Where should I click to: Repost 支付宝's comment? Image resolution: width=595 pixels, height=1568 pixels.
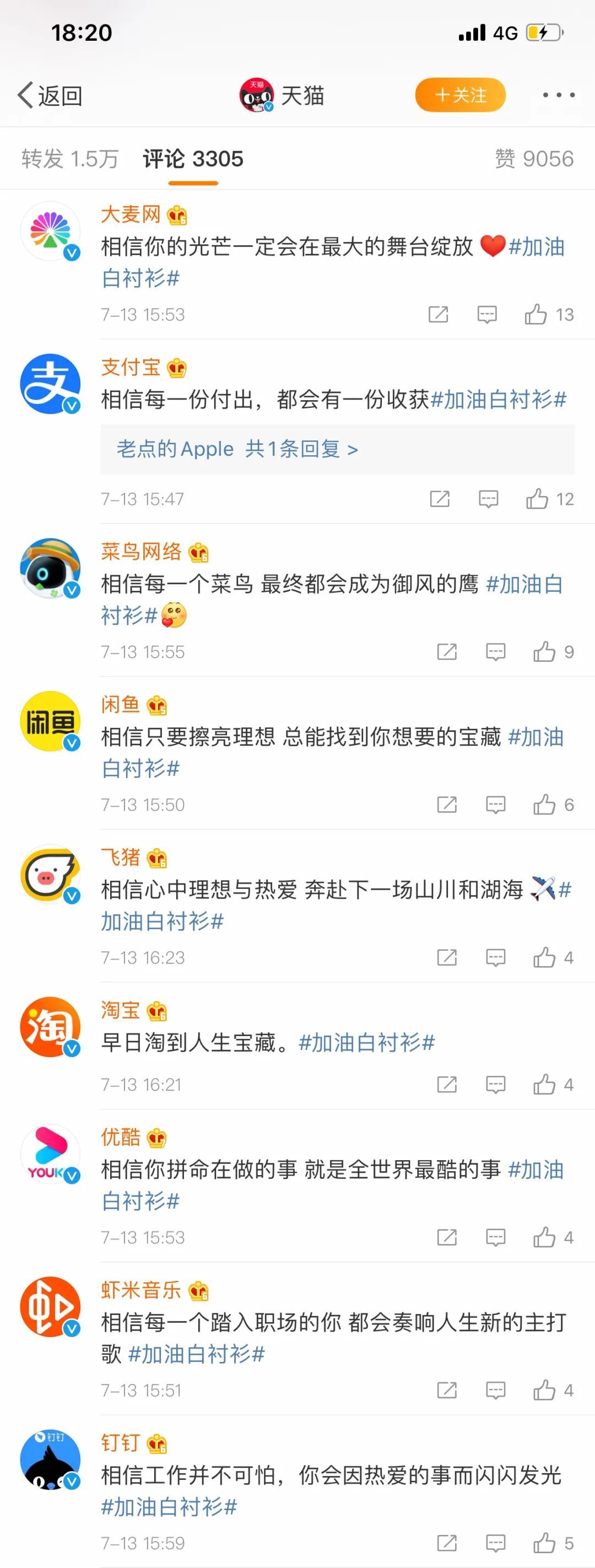(x=439, y=499)
